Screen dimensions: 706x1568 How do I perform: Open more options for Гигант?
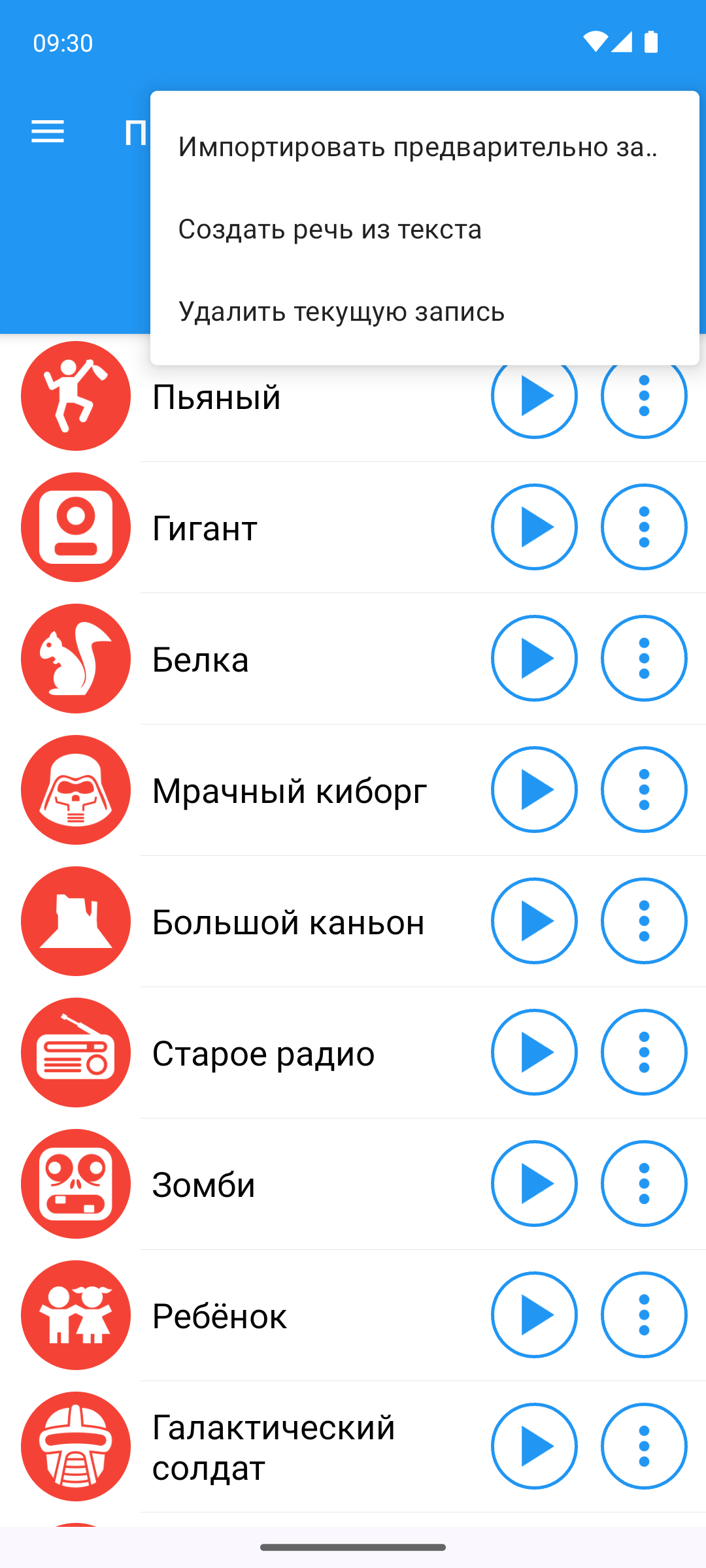click(x=644, y=527)
